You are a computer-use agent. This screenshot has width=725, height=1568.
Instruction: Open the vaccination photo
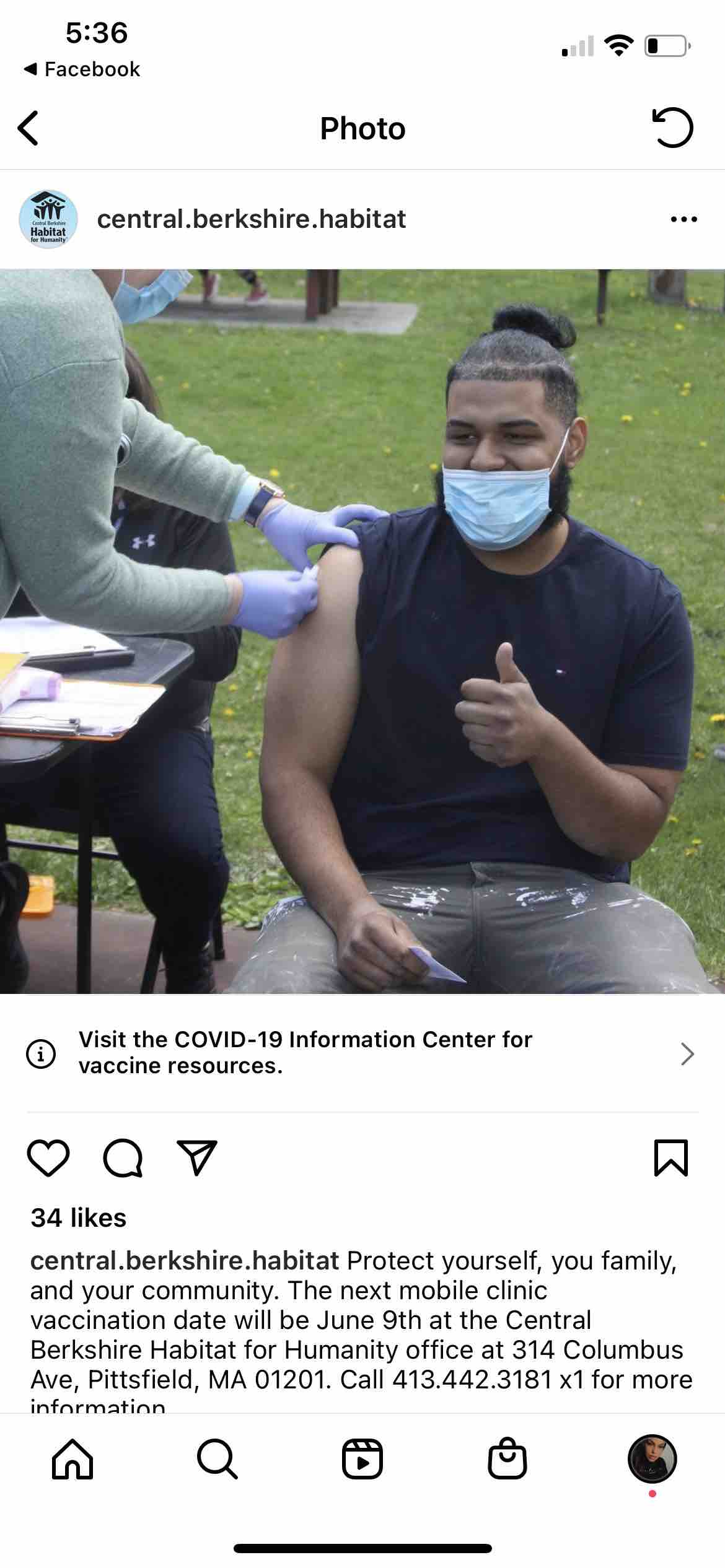362,632
